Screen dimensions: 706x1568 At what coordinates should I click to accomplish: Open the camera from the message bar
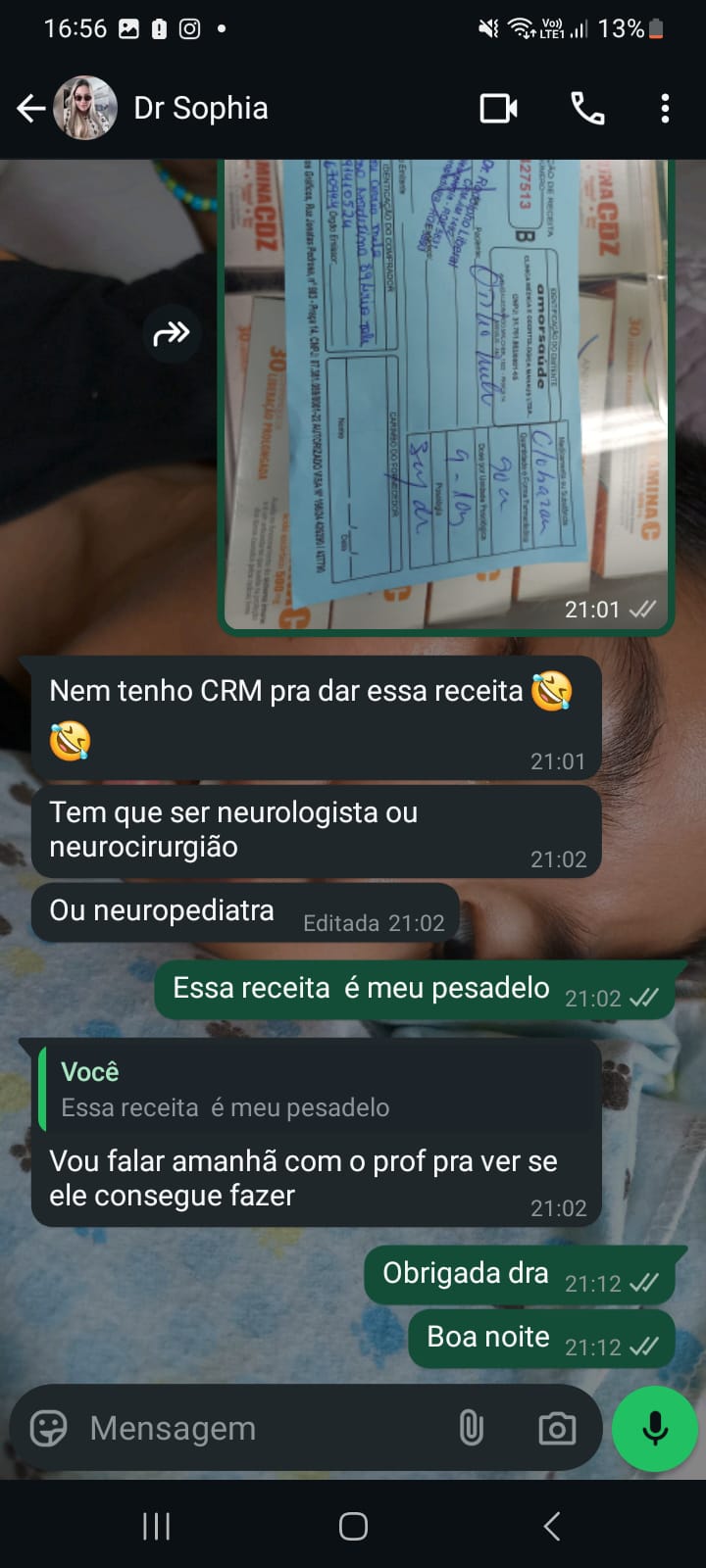pos(557,1428)
